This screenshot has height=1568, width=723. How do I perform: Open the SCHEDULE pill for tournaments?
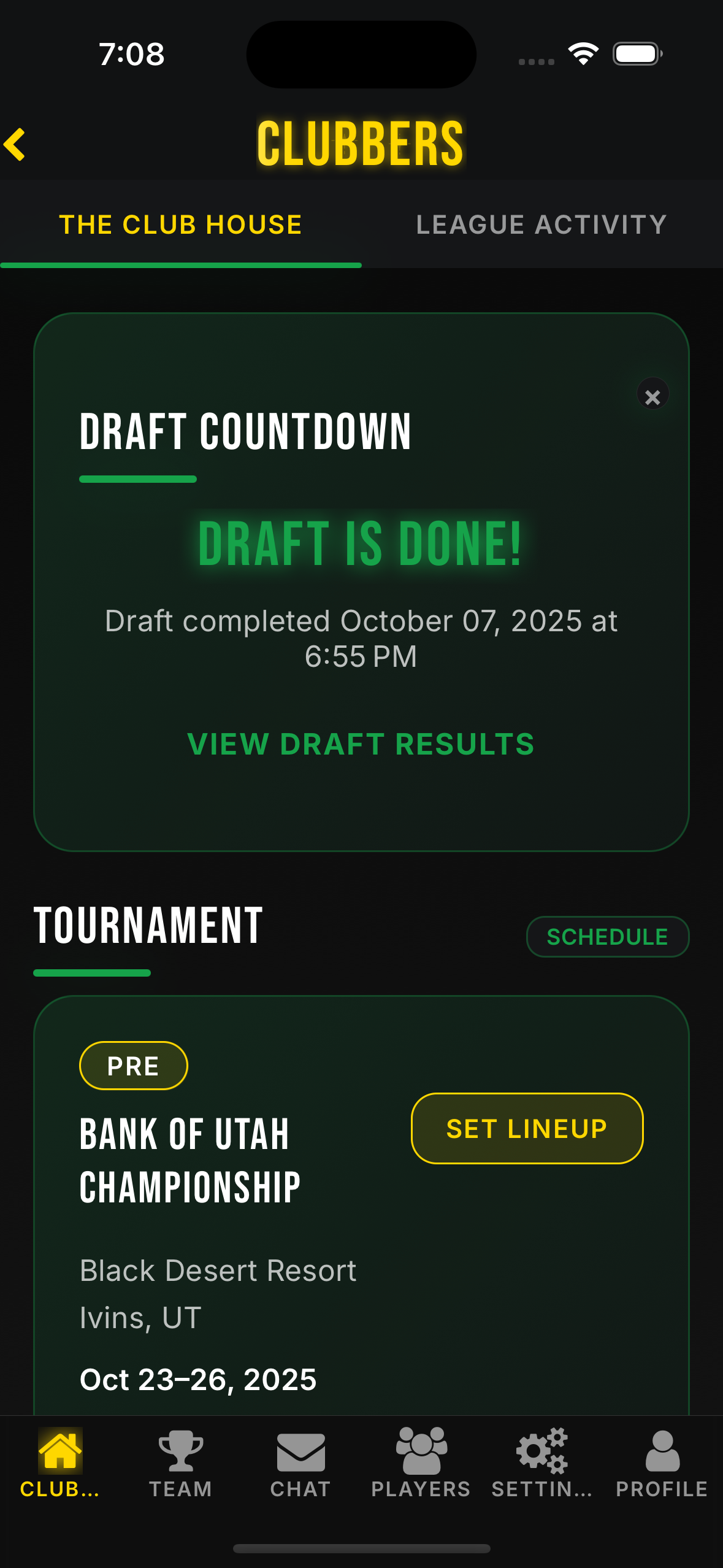click(x=606, y=936)
